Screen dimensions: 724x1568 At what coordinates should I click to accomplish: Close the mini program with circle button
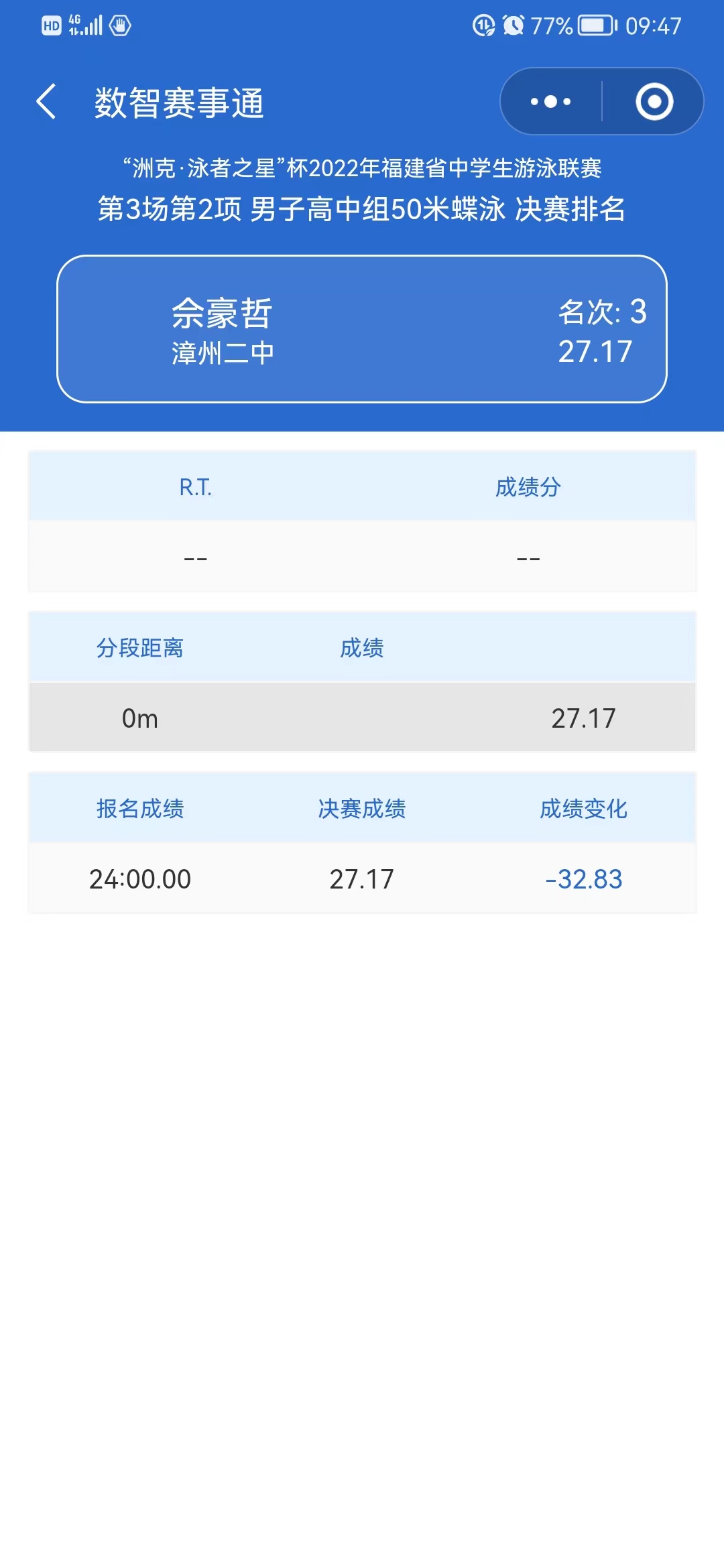point(654,102)
